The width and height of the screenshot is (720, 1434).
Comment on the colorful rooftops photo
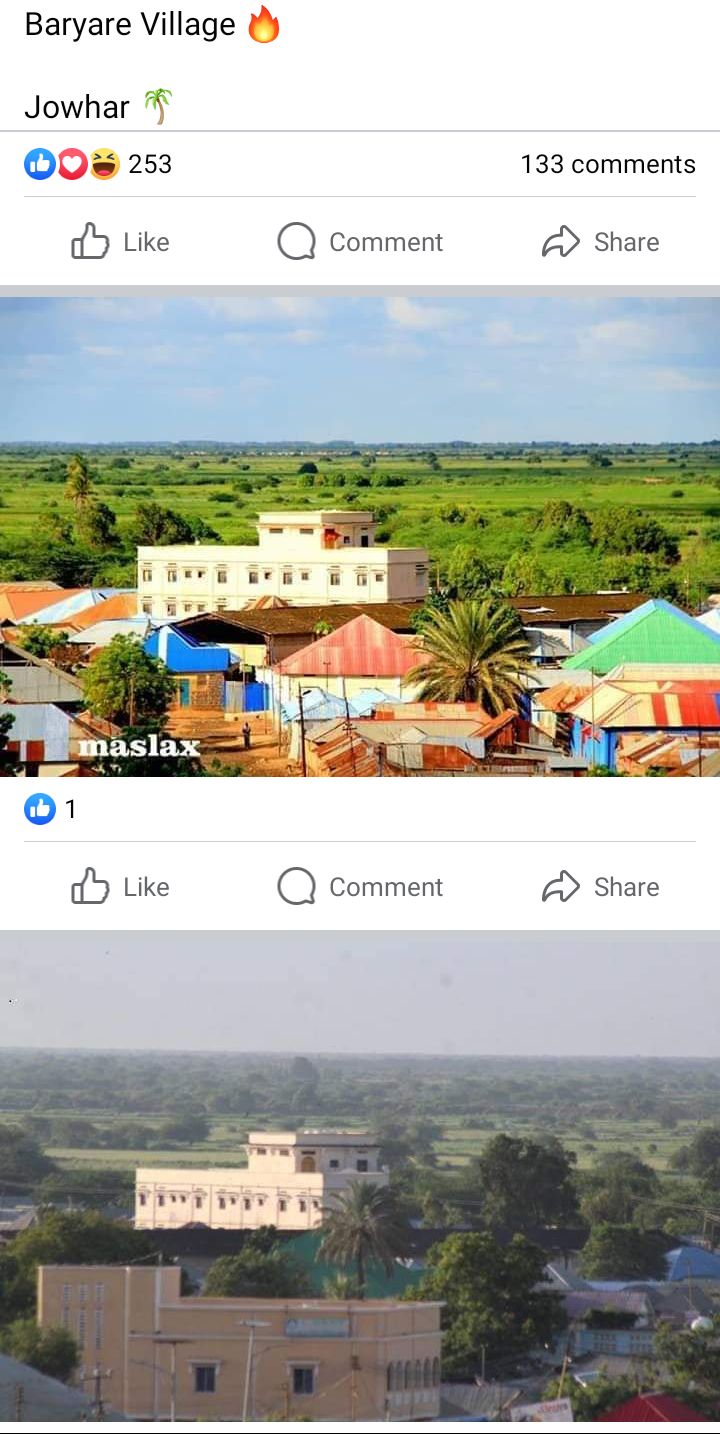point(360,887)
